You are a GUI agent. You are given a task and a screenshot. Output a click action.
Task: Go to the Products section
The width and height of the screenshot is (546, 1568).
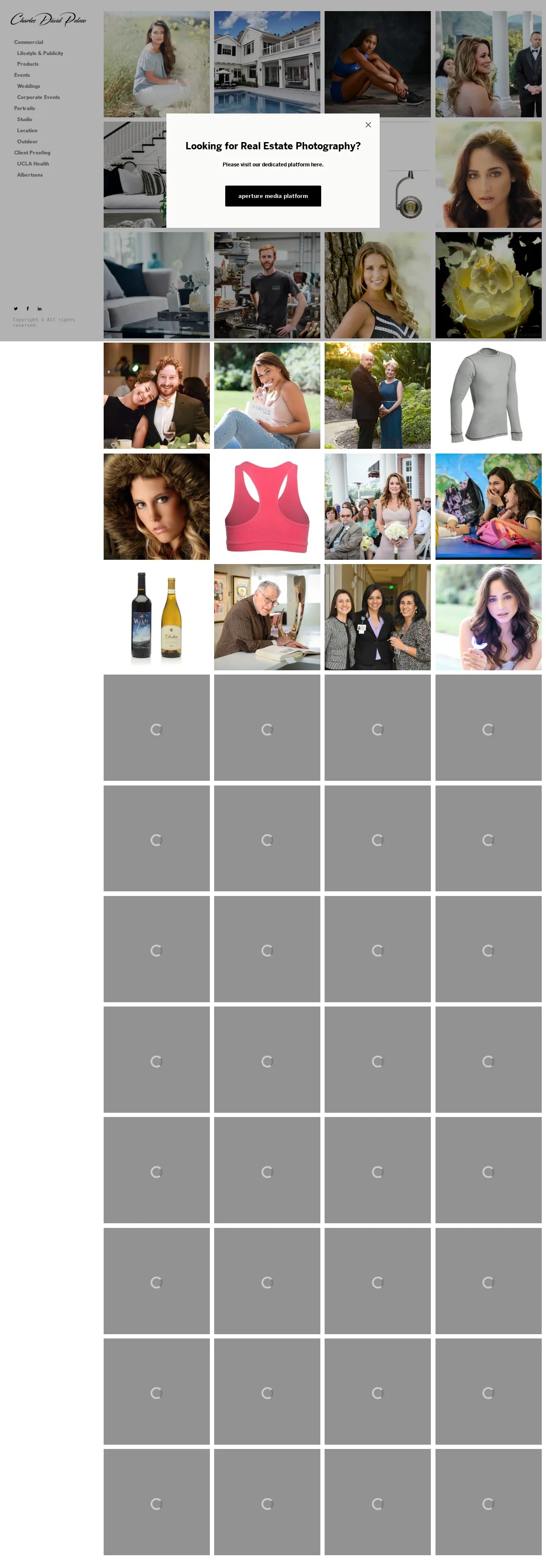tap(27, 64)
